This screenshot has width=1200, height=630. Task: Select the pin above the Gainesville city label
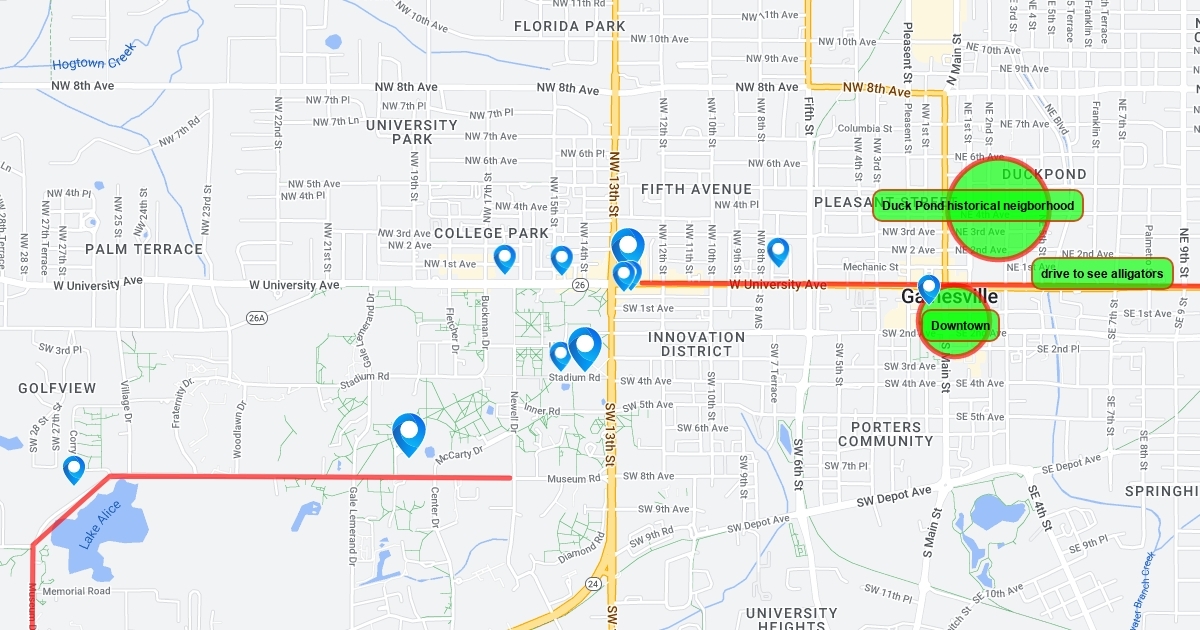[929, 288]
